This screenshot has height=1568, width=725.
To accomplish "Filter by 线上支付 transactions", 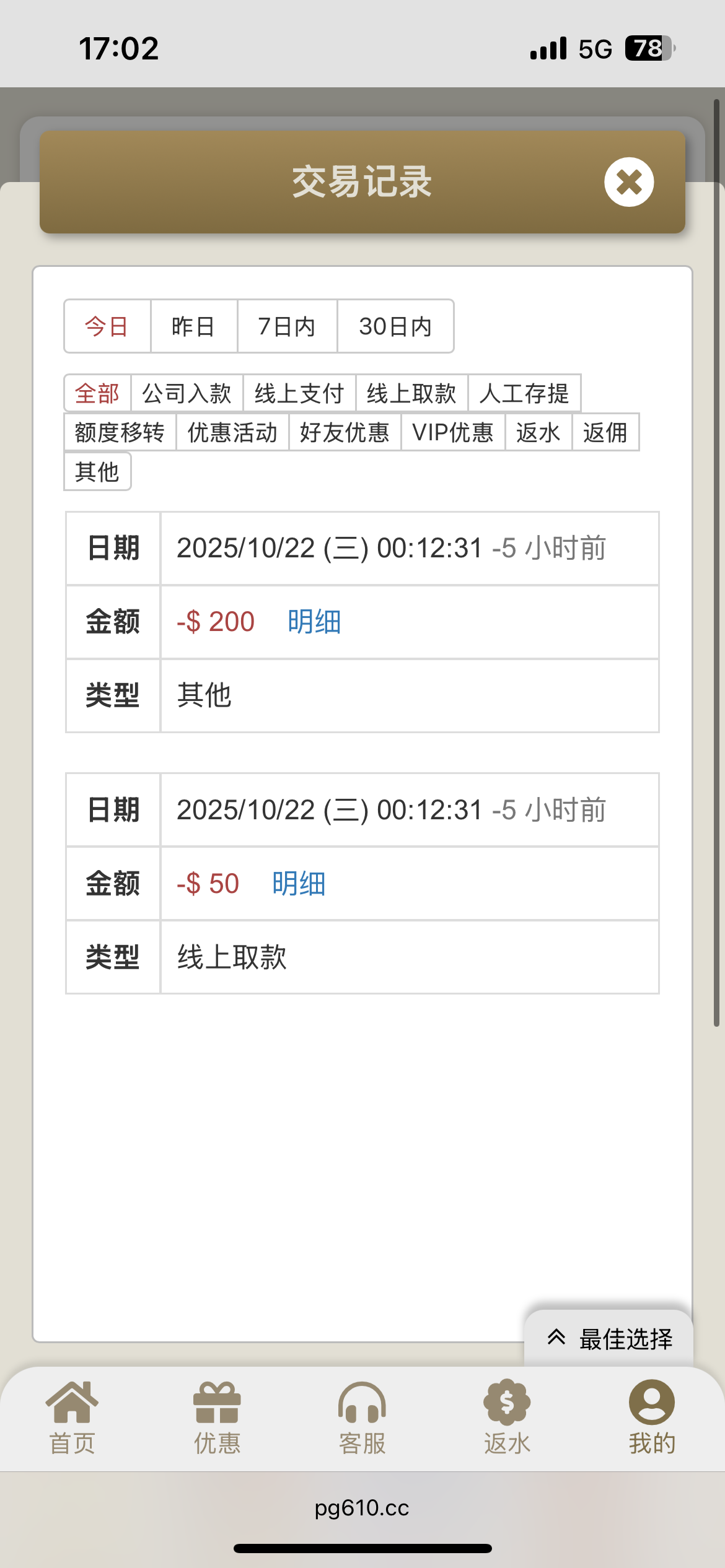I will click(x=299, y=393).
